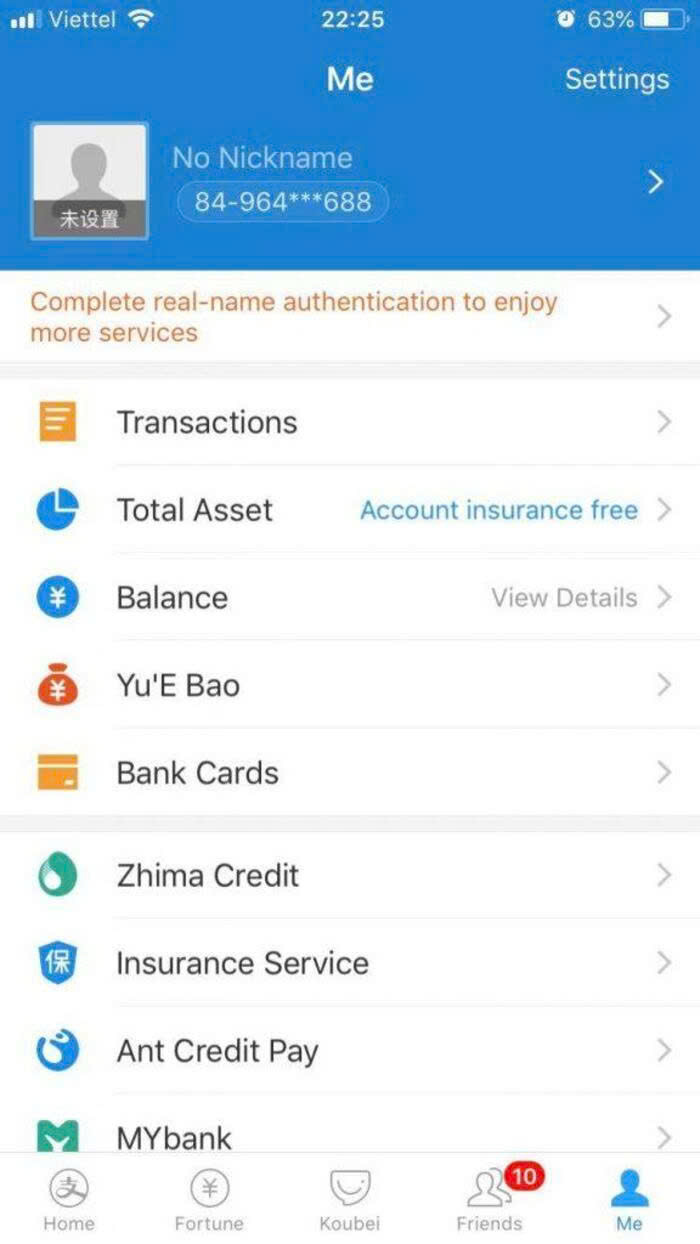Open Transactions
Image resolution: width=700 pixels, height=1244 pixels.
click(x=350, y=422)
